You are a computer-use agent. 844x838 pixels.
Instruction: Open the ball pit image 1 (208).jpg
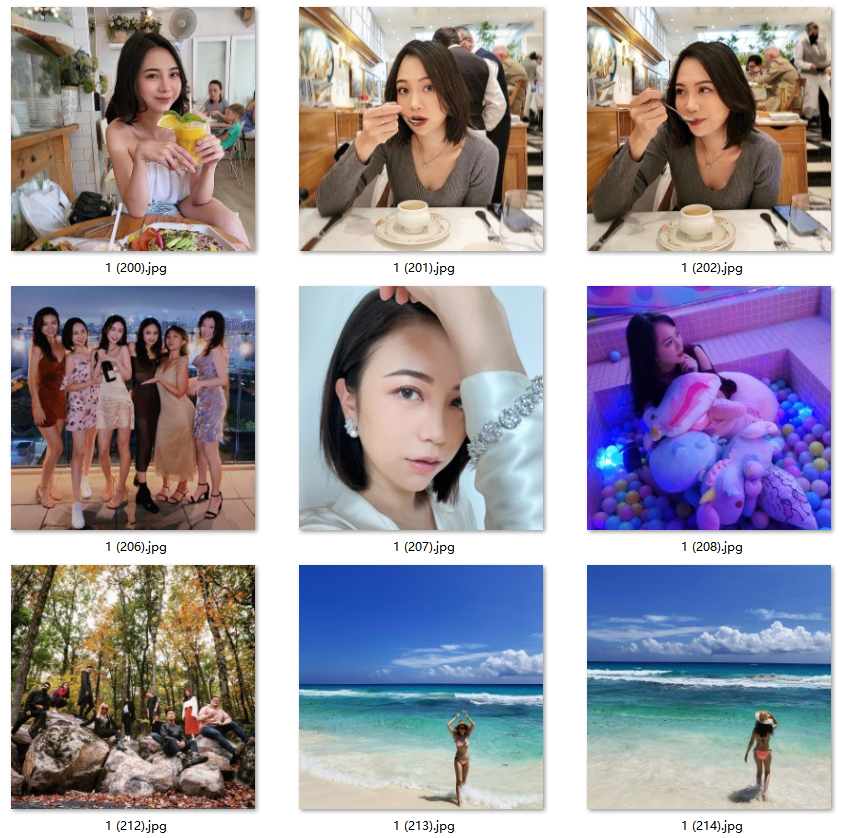[709, 408]
